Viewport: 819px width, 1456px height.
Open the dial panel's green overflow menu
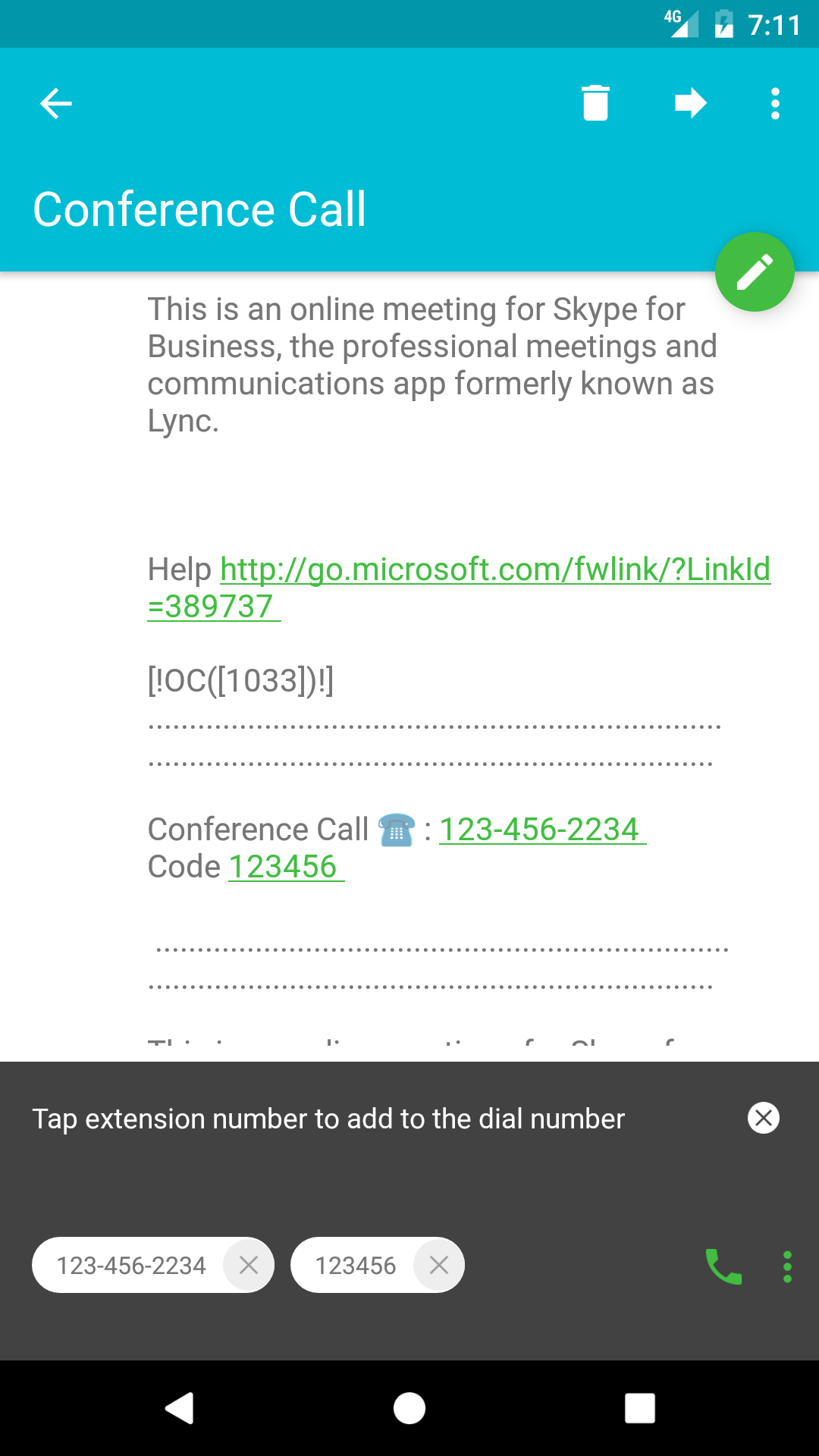[x=787, y=1266]
